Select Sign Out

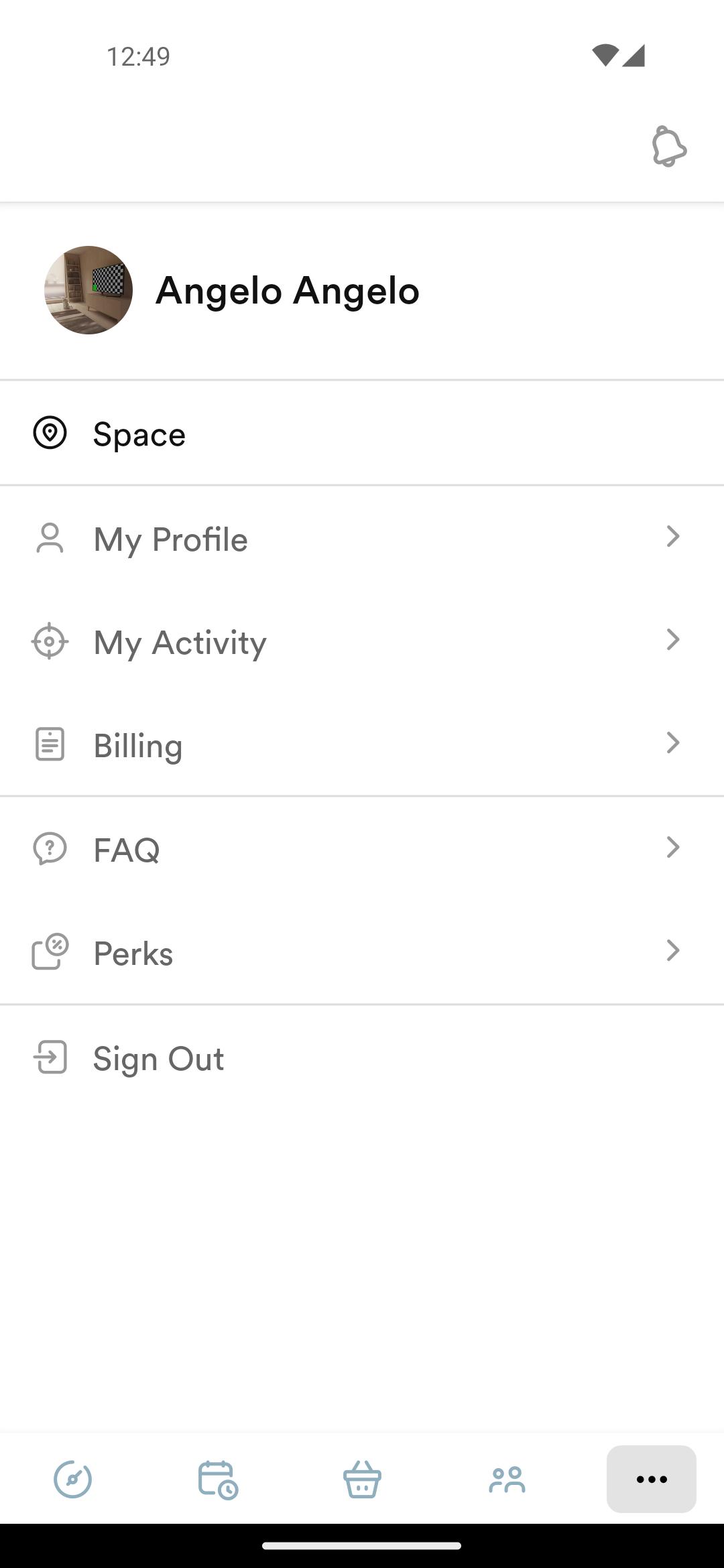click(x=362, y=1057)
